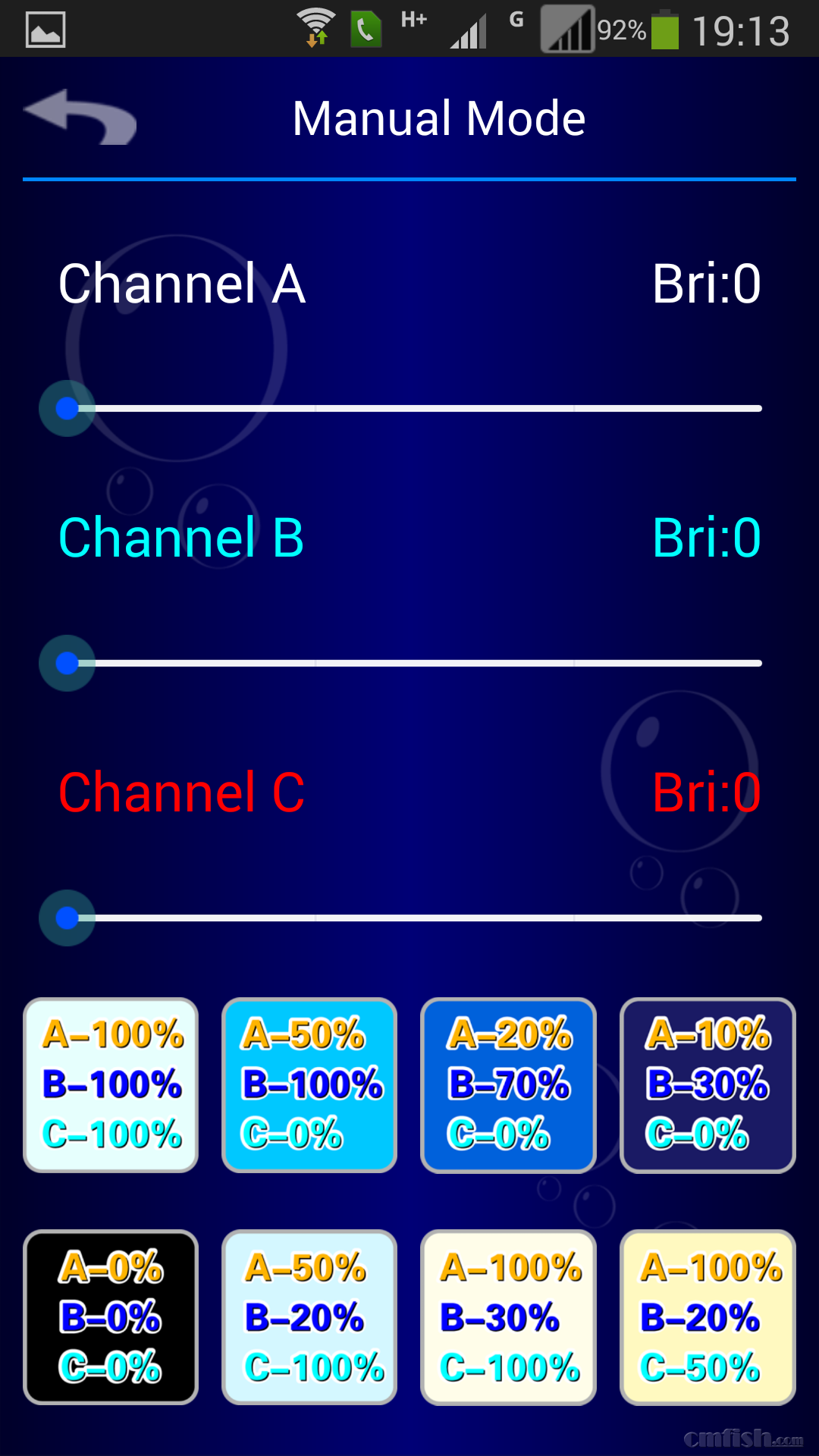819x1456 pixels.
Task: Turn all channels off with A-0% B-0% C-0%
Action: point(111,1317)
